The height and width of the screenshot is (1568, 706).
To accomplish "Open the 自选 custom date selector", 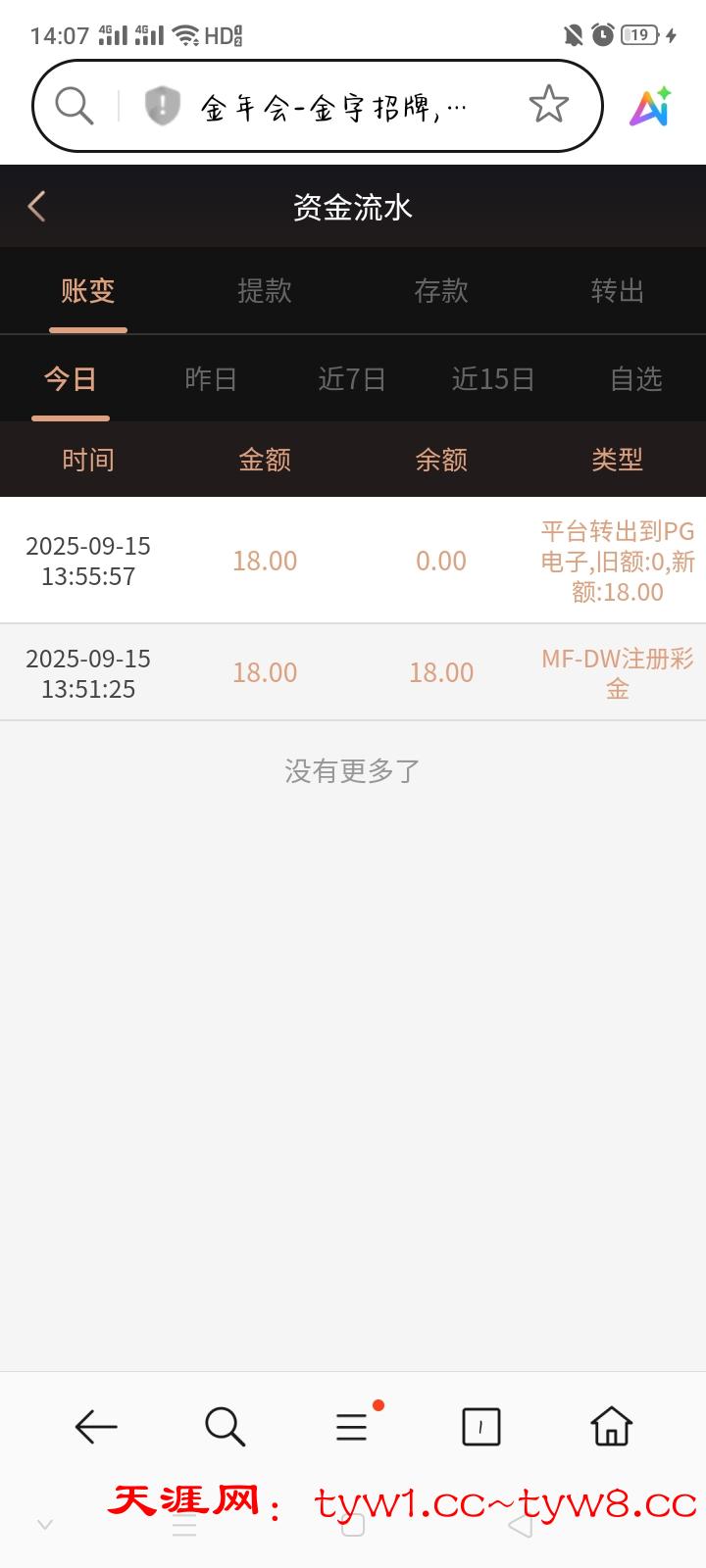I will [x=635, y=379].
